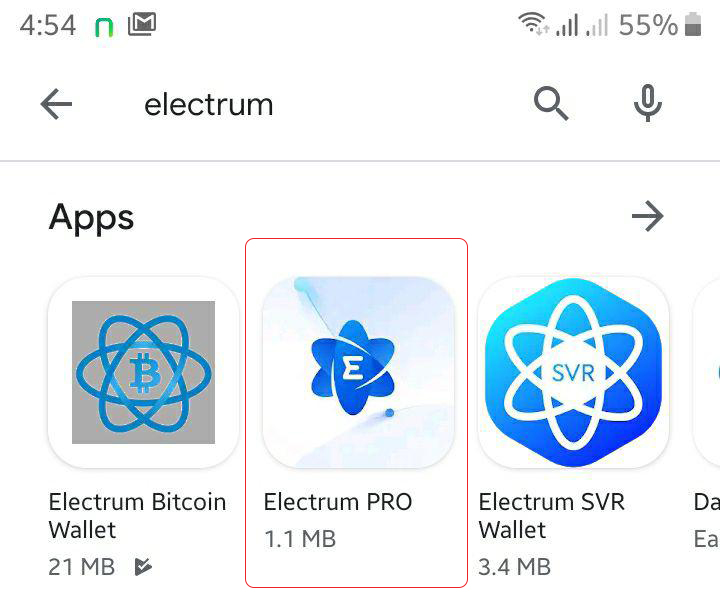Open Electrum Bitcoin Wallet app
The width and height of the screenshot is (720, 615).
(143, 373)
